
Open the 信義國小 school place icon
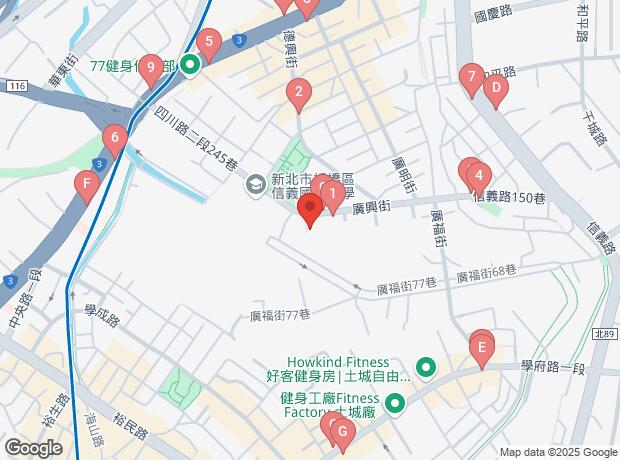(257, 184)
